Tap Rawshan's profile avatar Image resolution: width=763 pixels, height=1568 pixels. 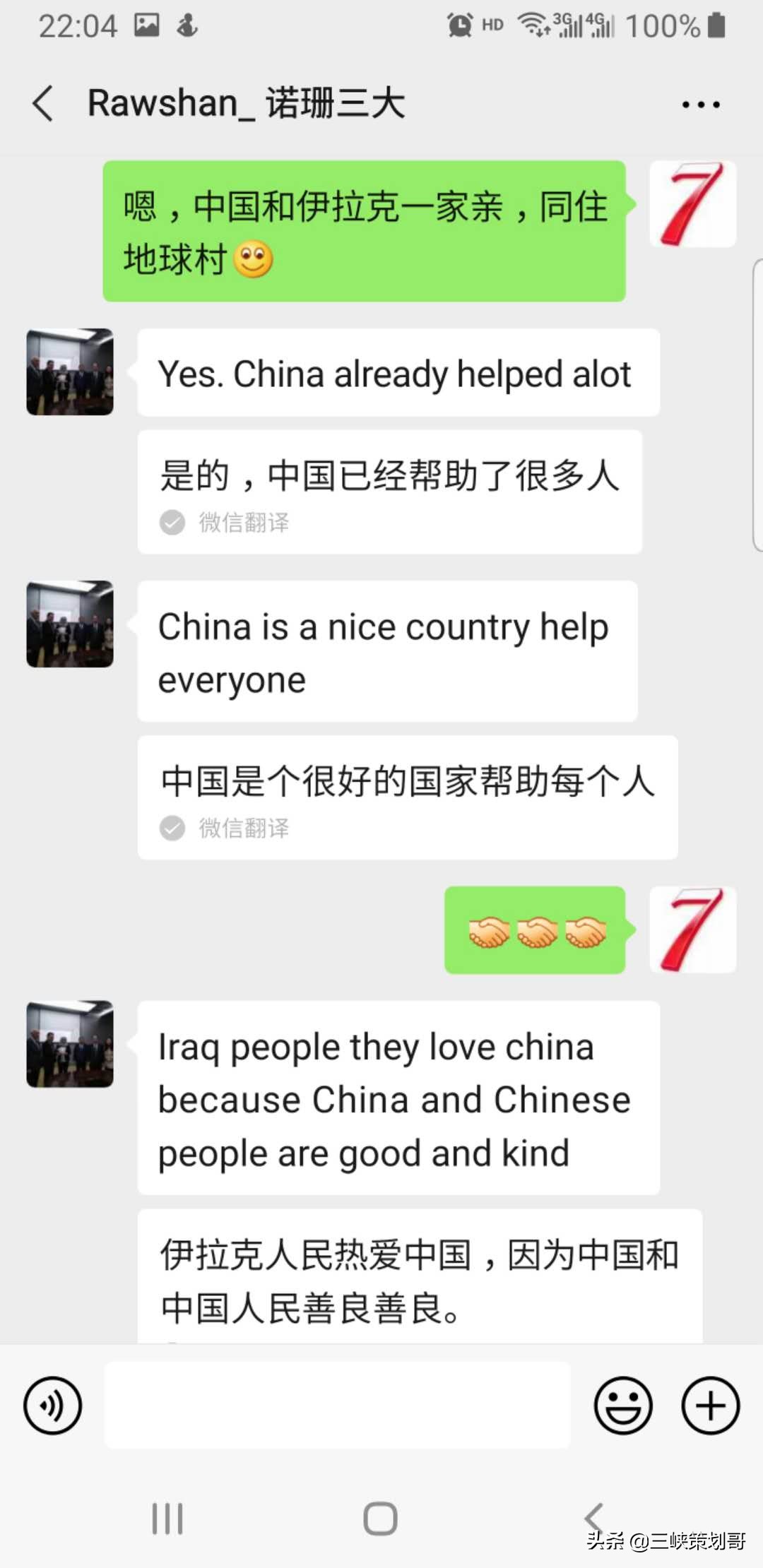click(69, 372)
